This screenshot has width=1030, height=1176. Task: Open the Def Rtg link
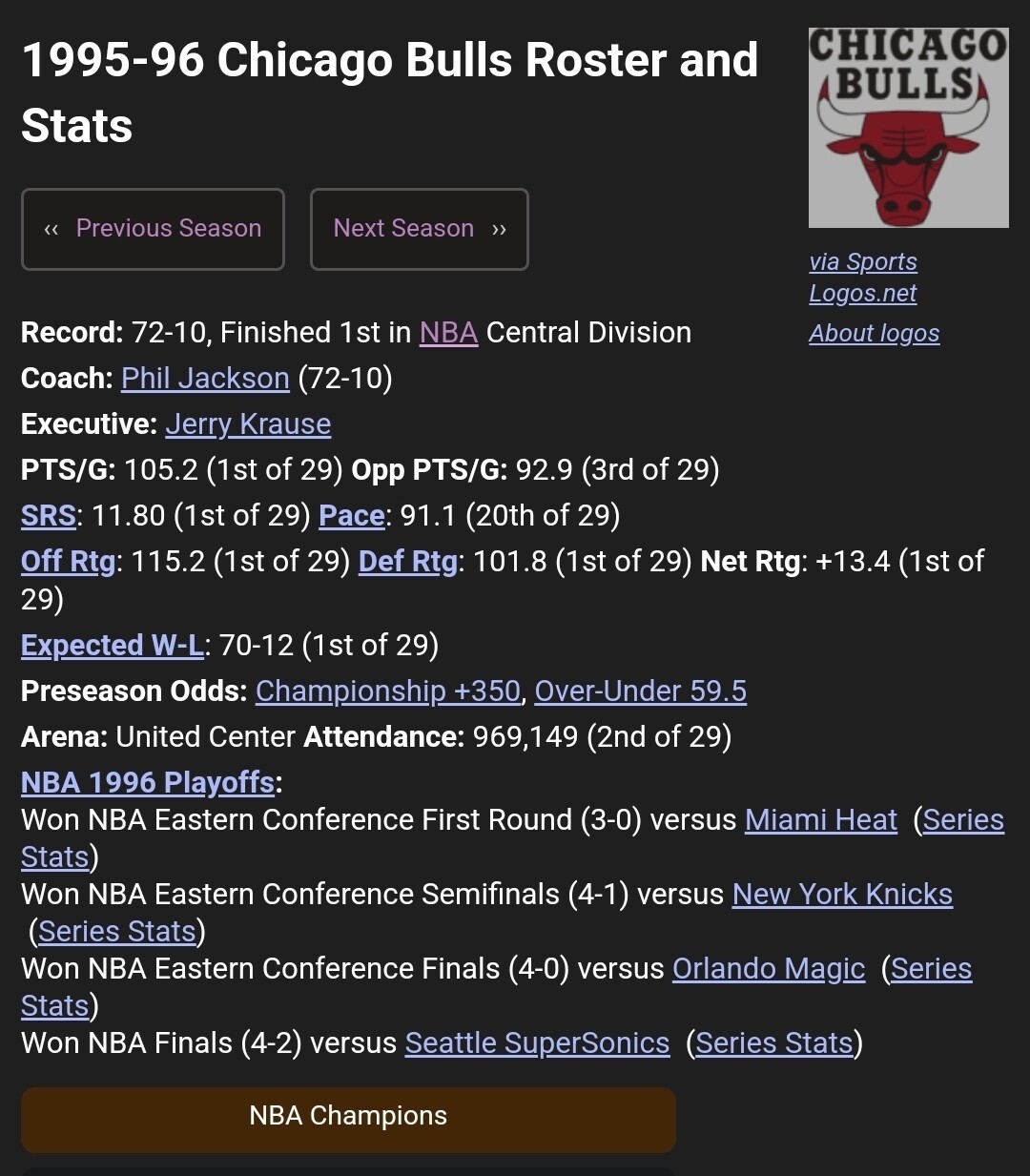pyautogui.click(x=408, y=562)
